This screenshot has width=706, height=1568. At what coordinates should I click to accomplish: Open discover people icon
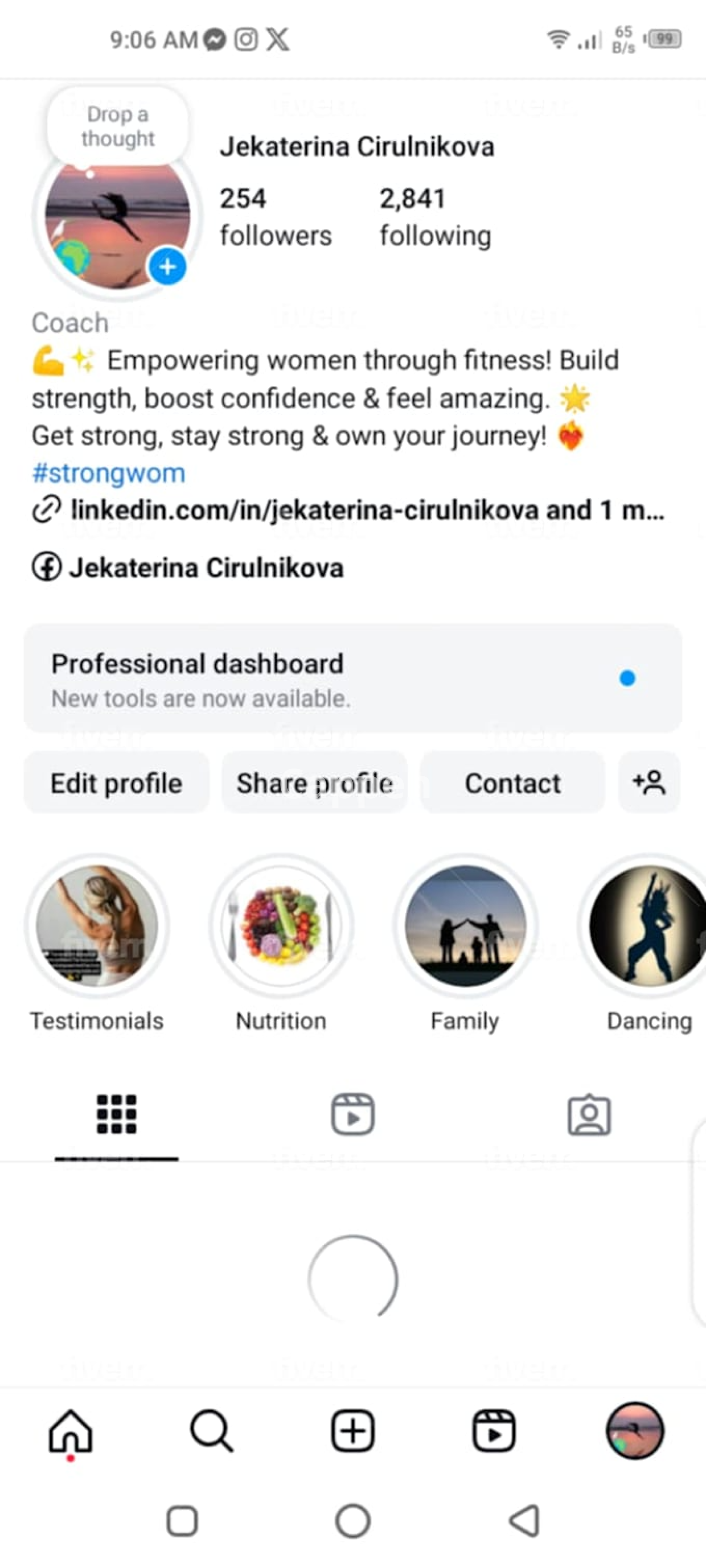coord(649,783)
